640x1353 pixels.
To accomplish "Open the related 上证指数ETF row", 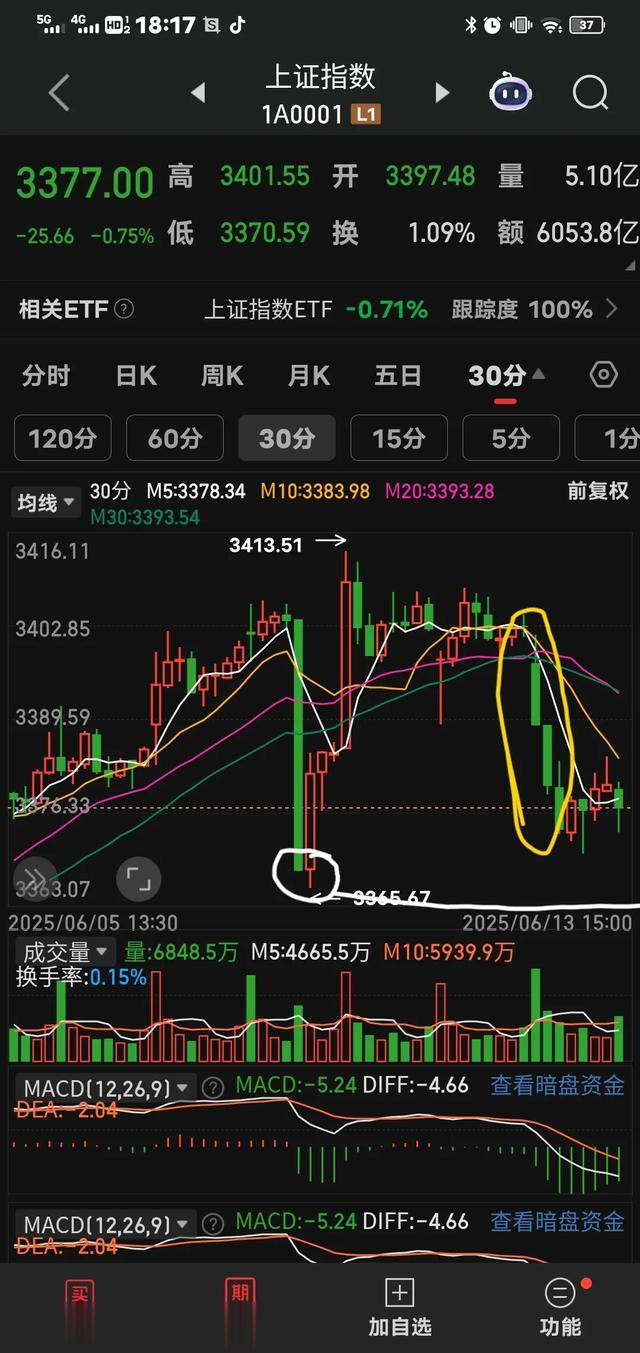I will (x=320, y=309).
